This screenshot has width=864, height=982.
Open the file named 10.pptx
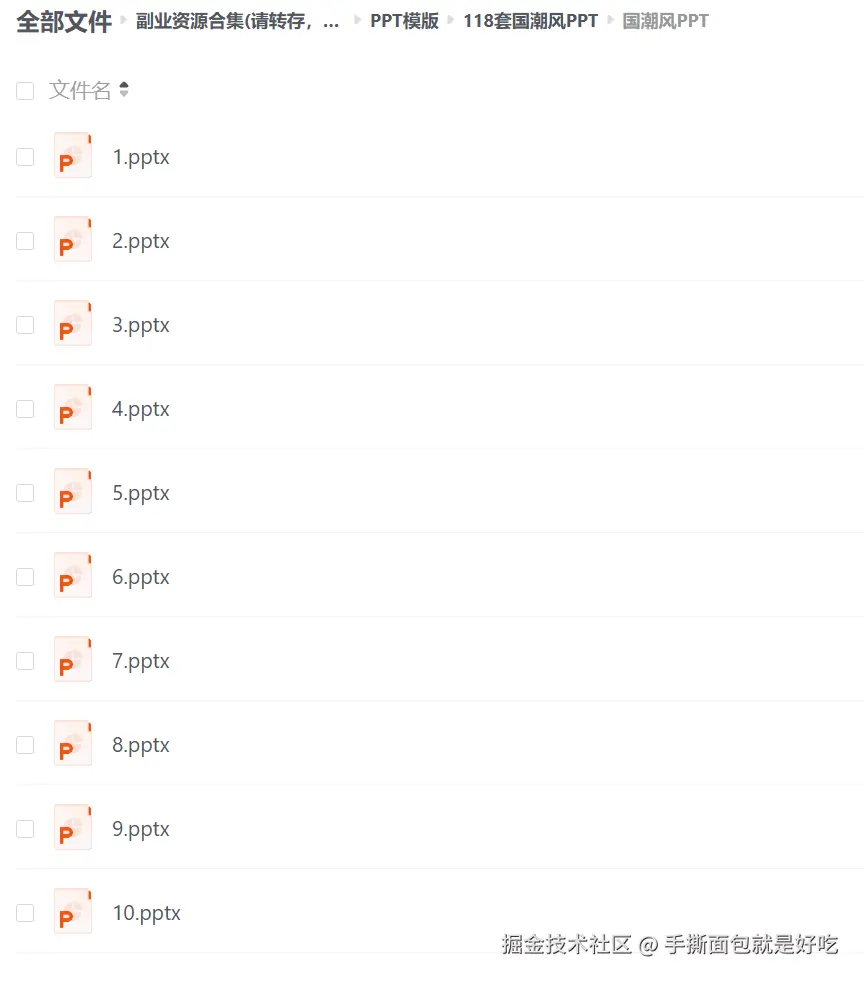point(146,912)
